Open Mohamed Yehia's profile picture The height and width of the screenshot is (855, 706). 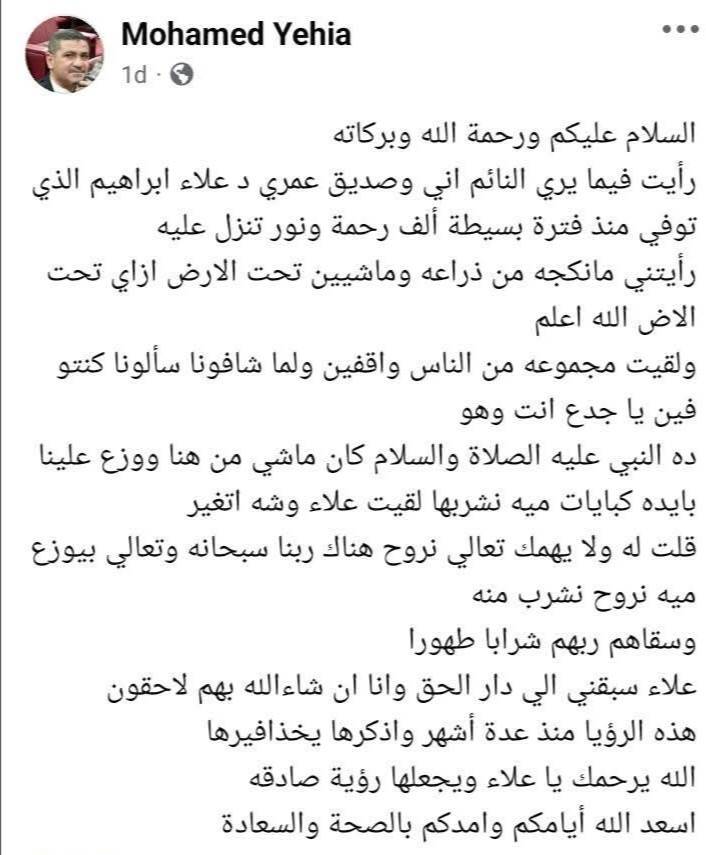click(x=64, y=53)
